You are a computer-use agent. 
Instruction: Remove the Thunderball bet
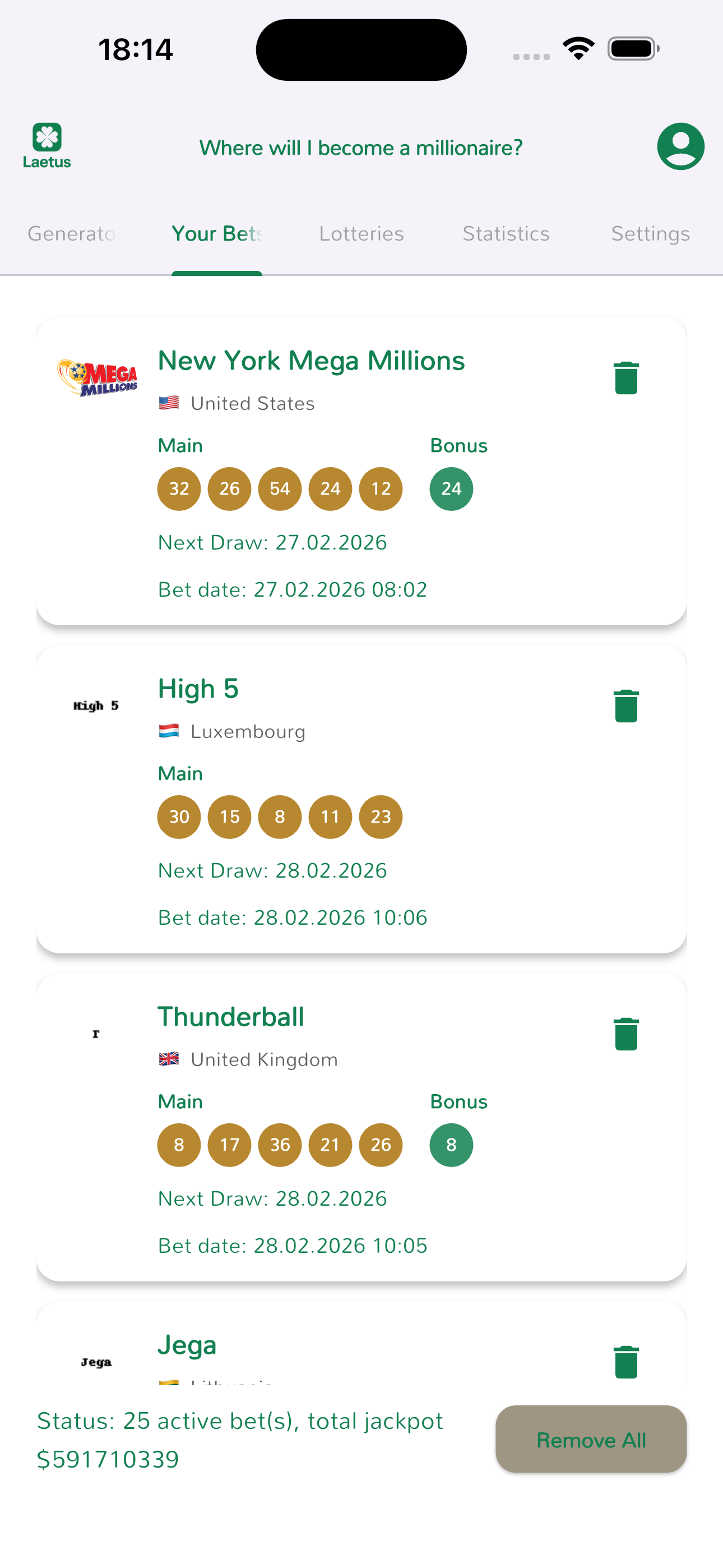[x=625, y=1034]
